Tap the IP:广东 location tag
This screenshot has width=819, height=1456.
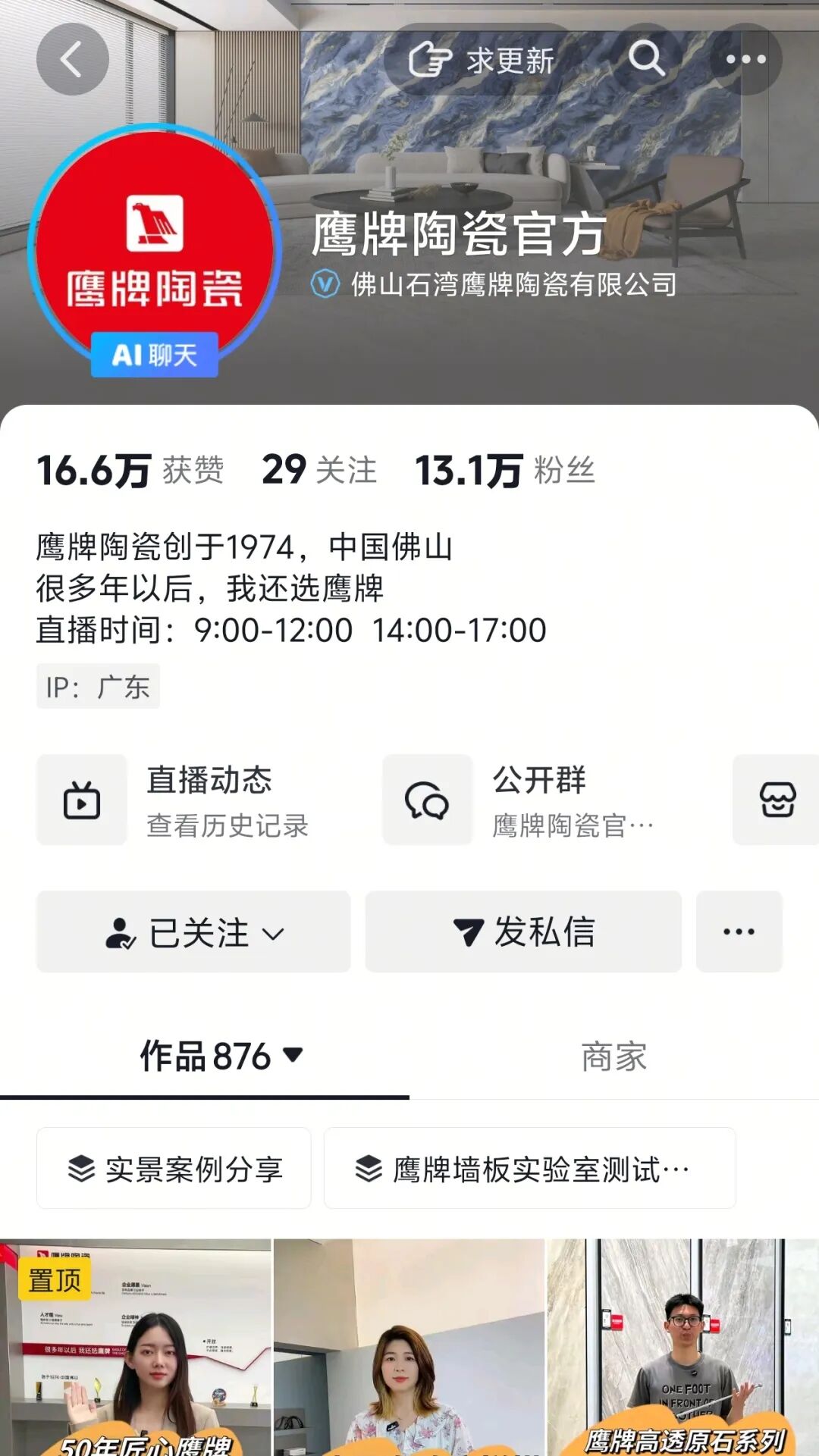[x=99, y=687]
